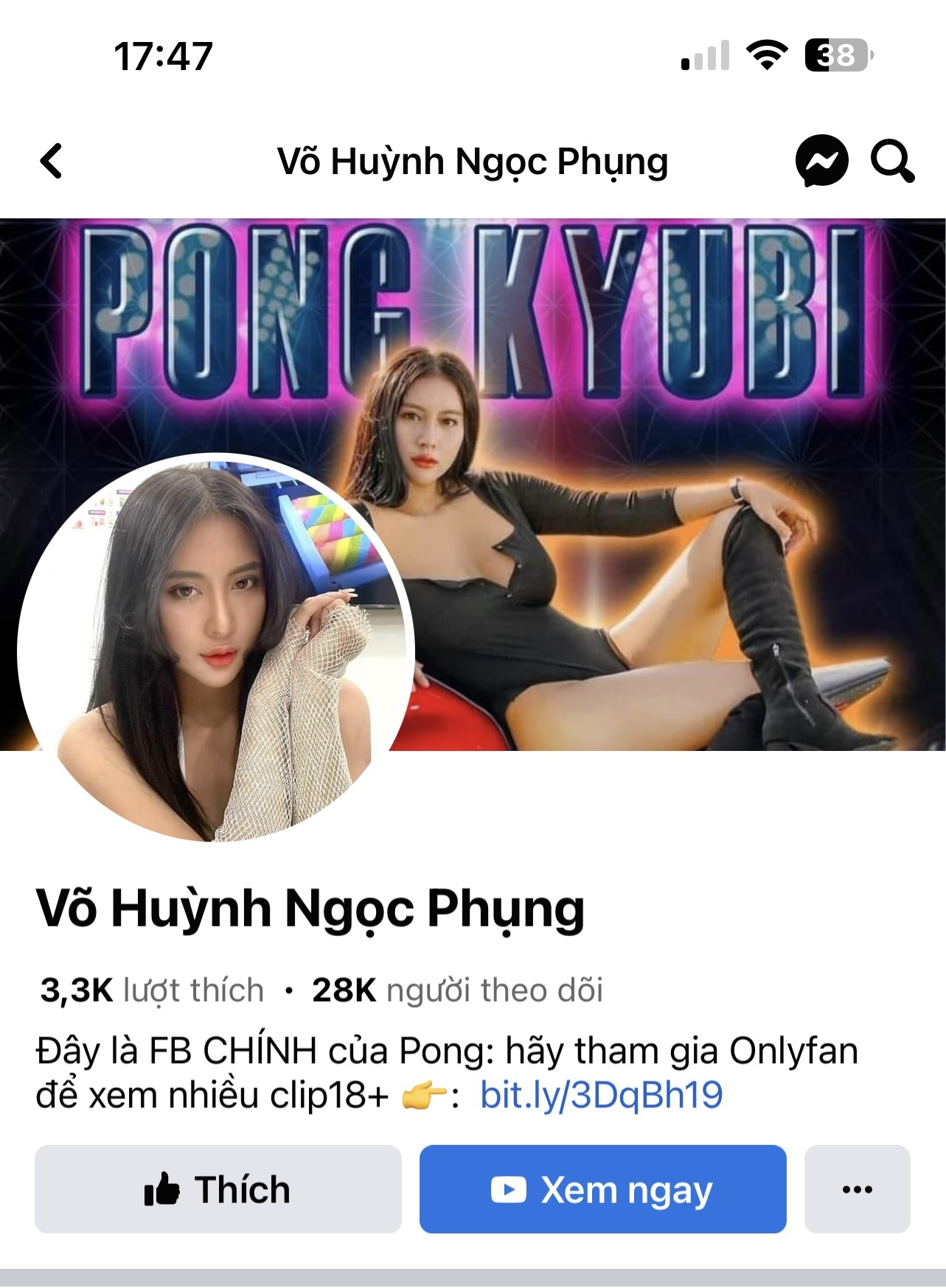Open the three-dot more options button
946x1288 pixels.
[x=857, y=1189]
